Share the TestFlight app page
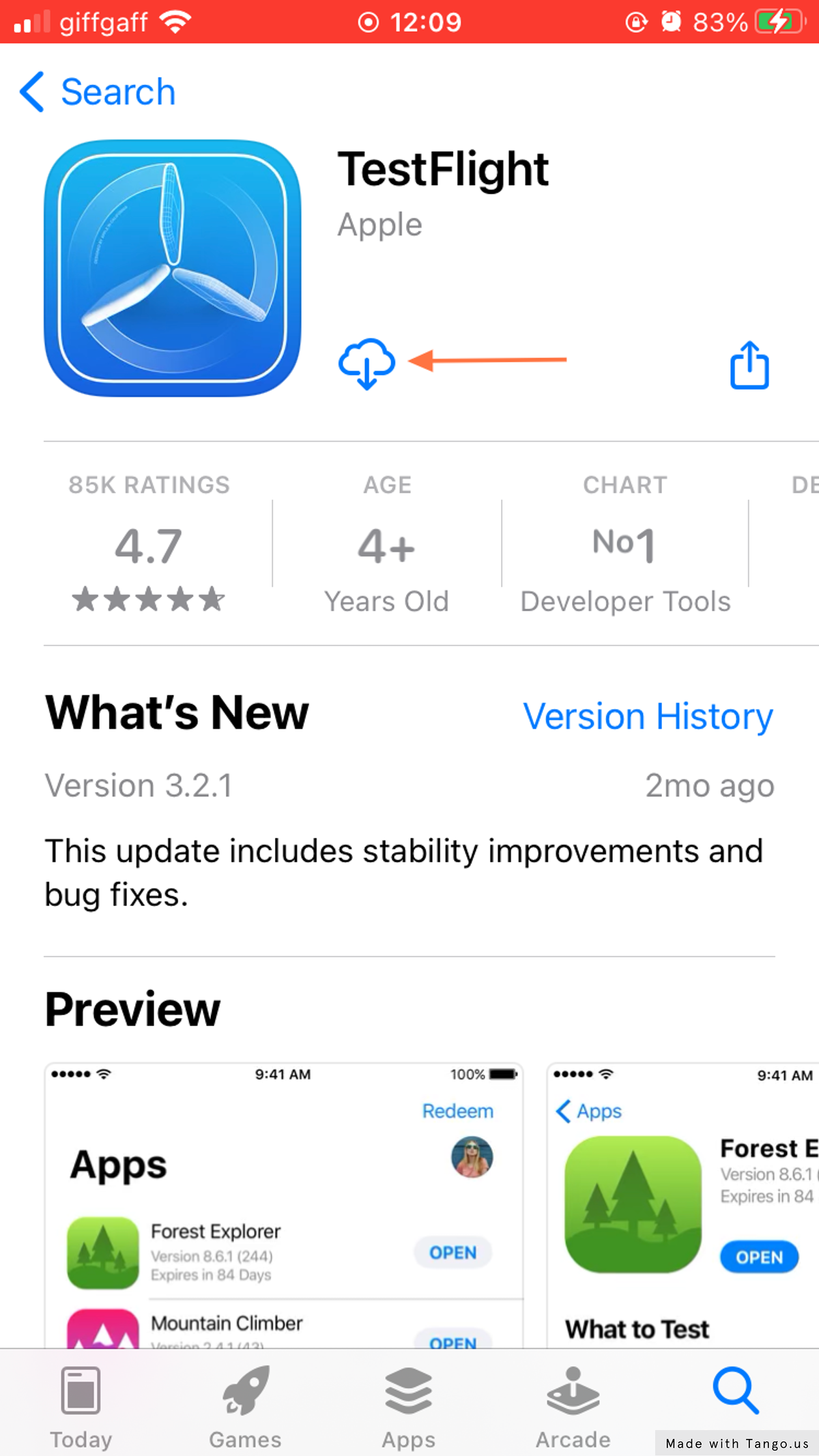819x1456 pixels. (x=749, y=365)
